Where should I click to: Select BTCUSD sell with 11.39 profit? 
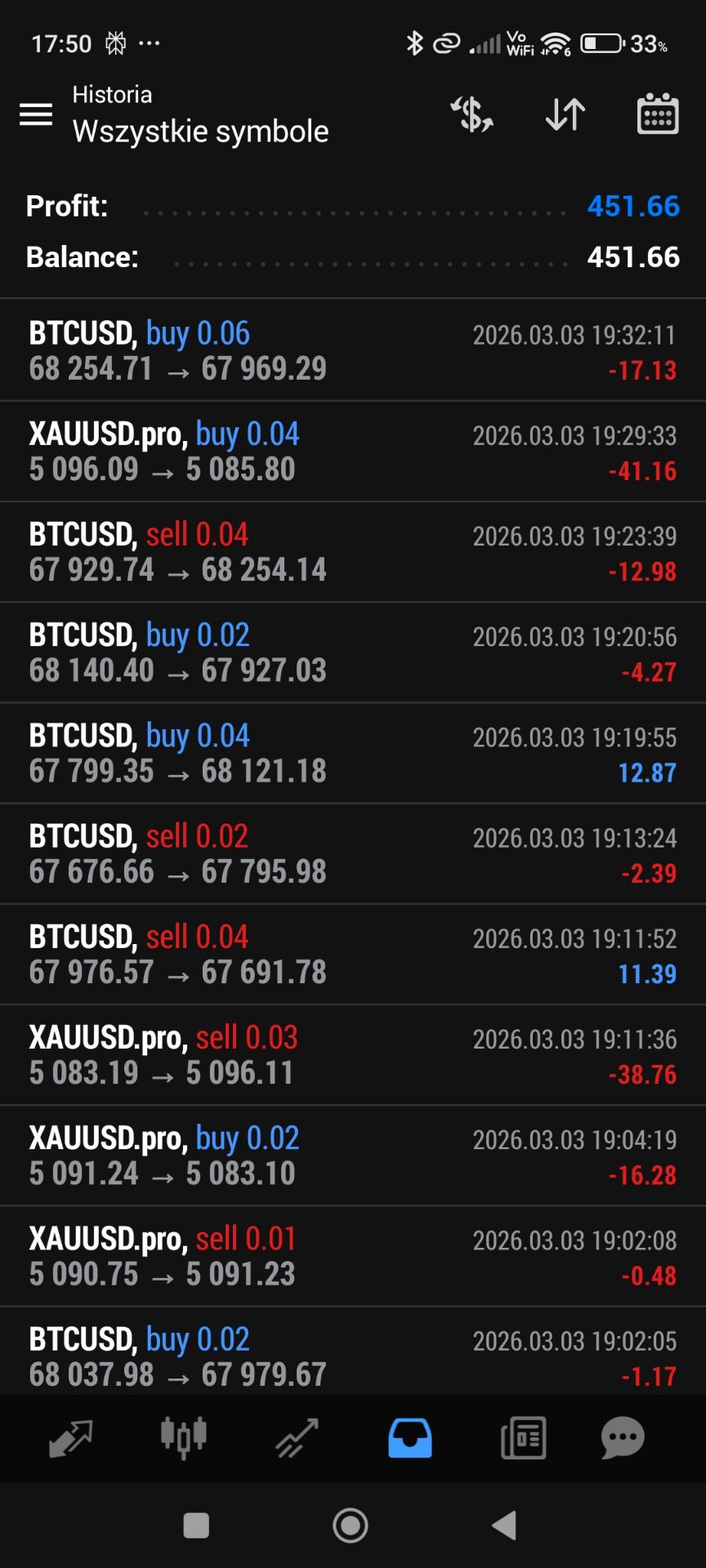tap(353, 954)
